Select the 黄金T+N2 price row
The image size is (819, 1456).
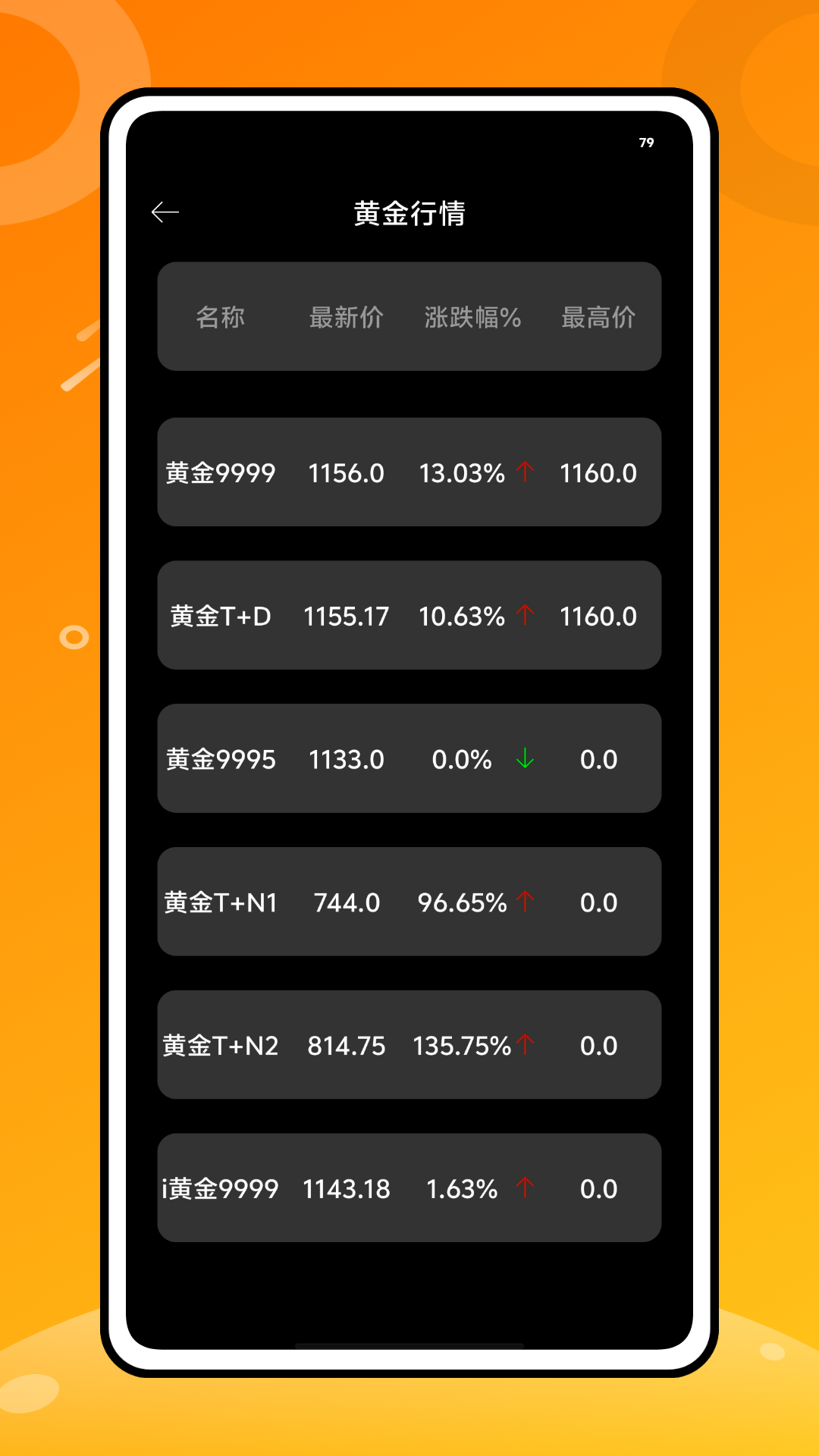pyautogui.click(x=409, y=1045)
